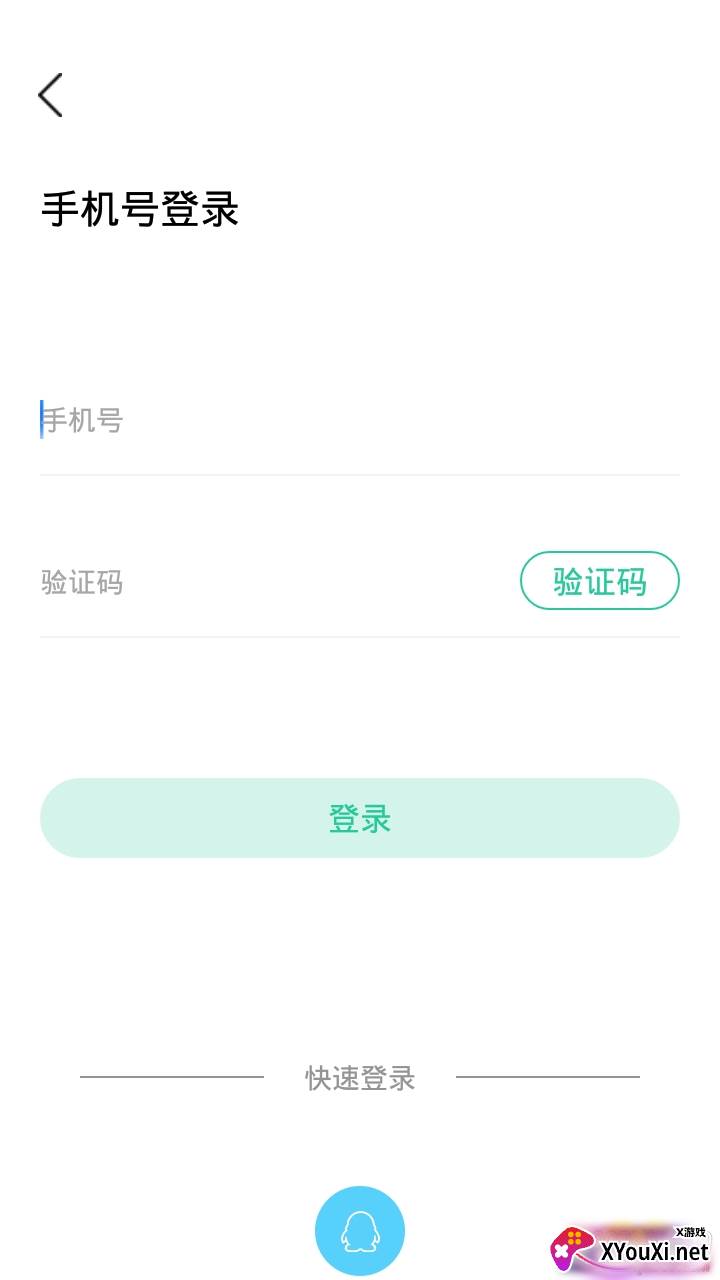Request a code with the 验证码 button
The width and height of the screenshot is (720, 1280).
(x=600, y=581)
